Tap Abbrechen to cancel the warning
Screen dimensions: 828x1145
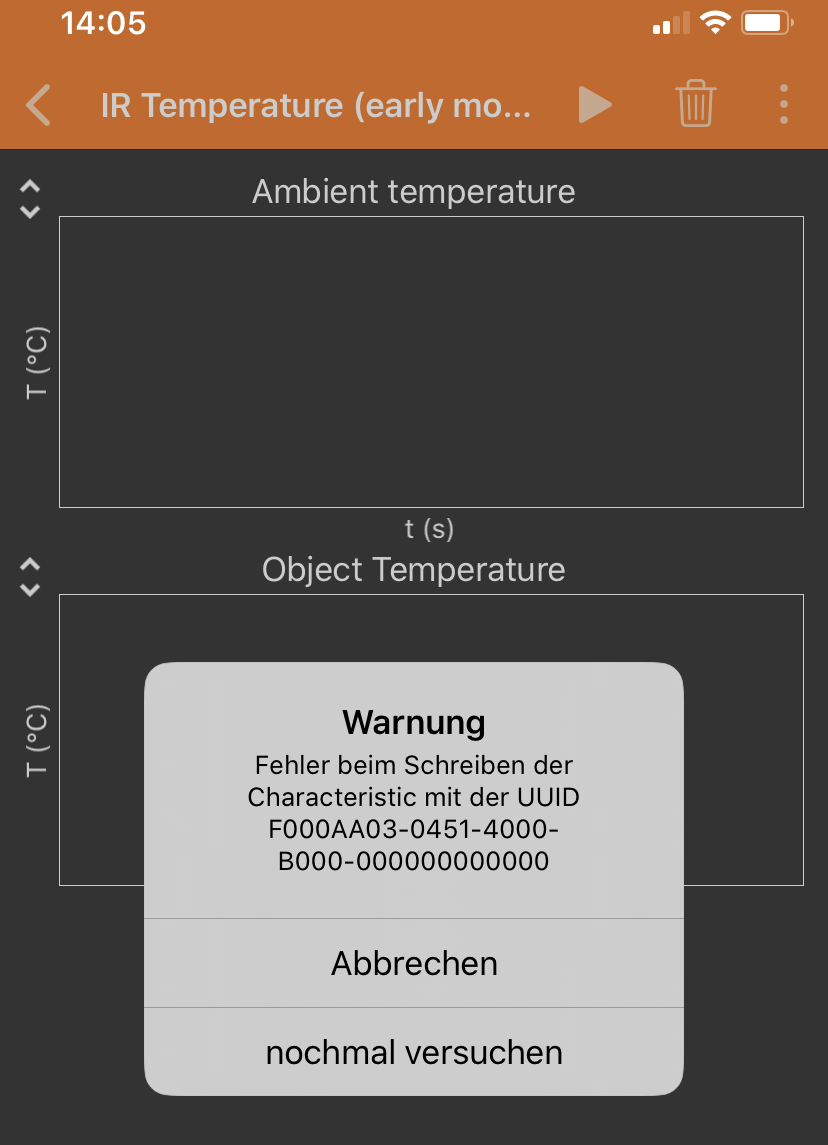tap(414, 963)
